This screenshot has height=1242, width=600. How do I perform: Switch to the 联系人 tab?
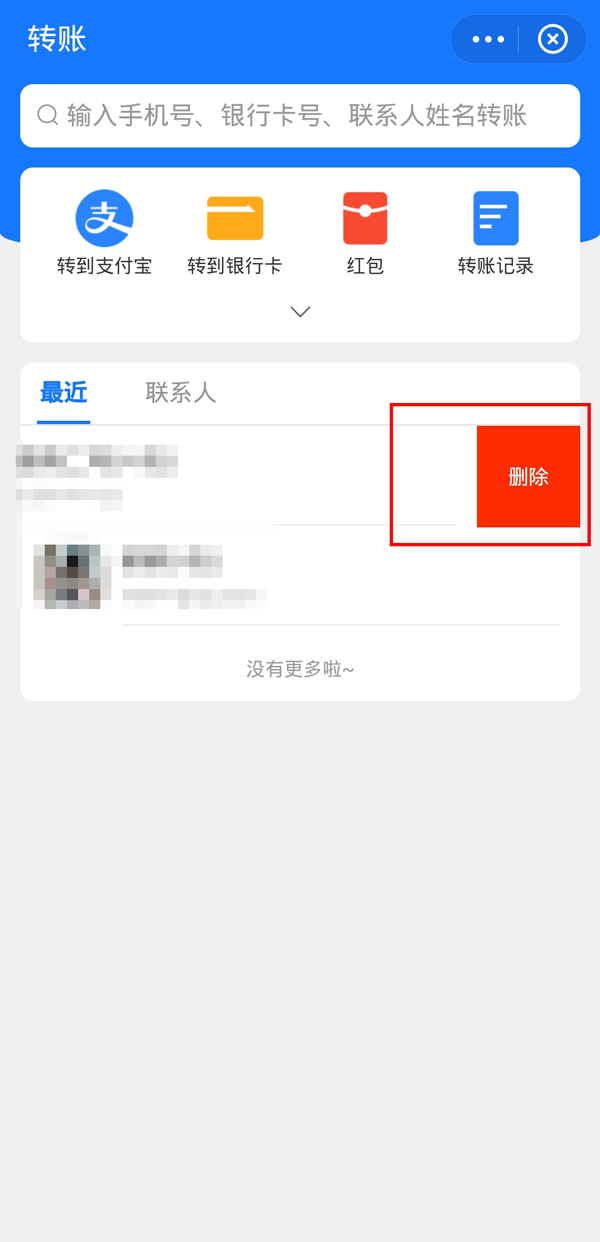(180, 392)
